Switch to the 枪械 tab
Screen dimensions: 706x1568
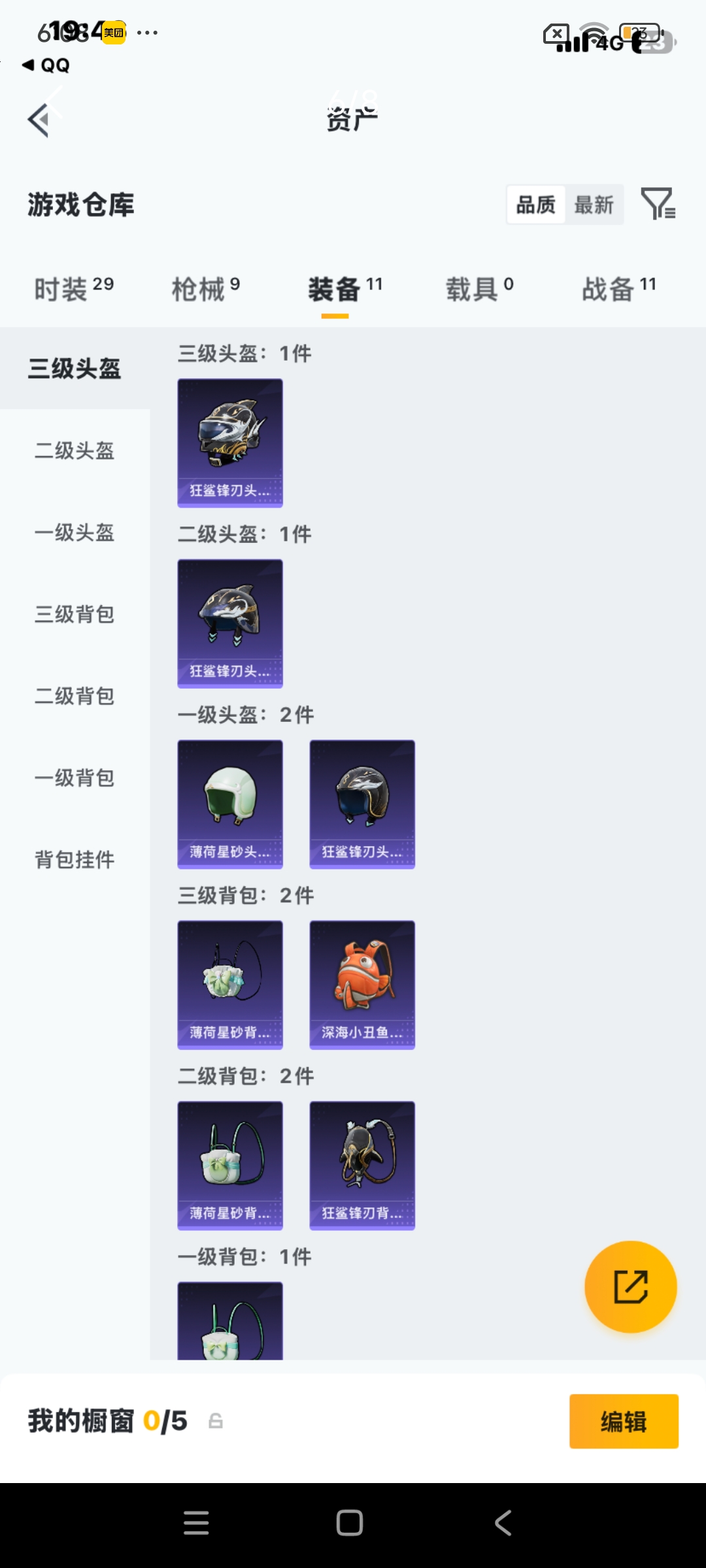pos(205,288)
